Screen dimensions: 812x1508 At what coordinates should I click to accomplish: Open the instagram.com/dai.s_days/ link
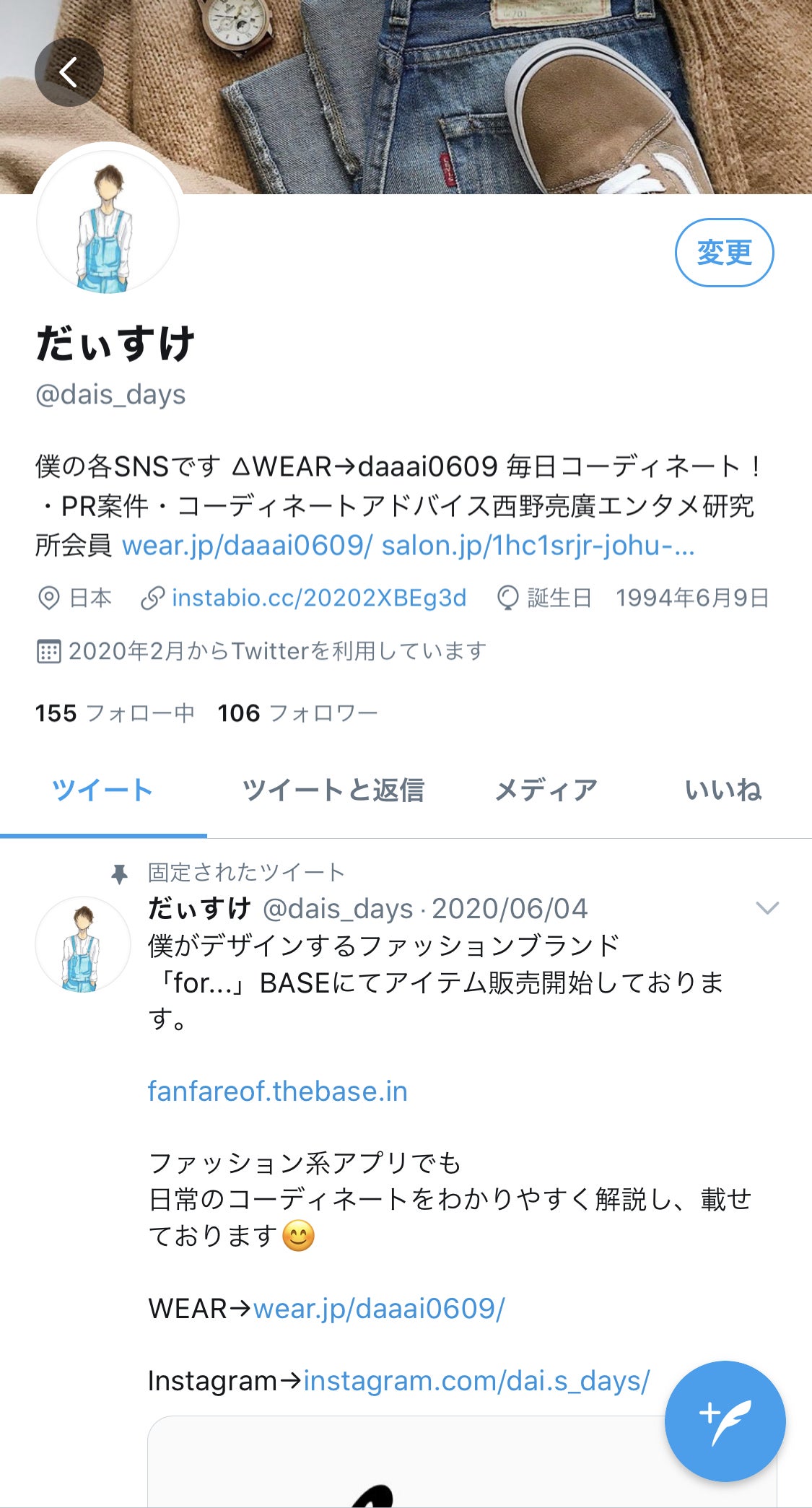click(476, 1381)
